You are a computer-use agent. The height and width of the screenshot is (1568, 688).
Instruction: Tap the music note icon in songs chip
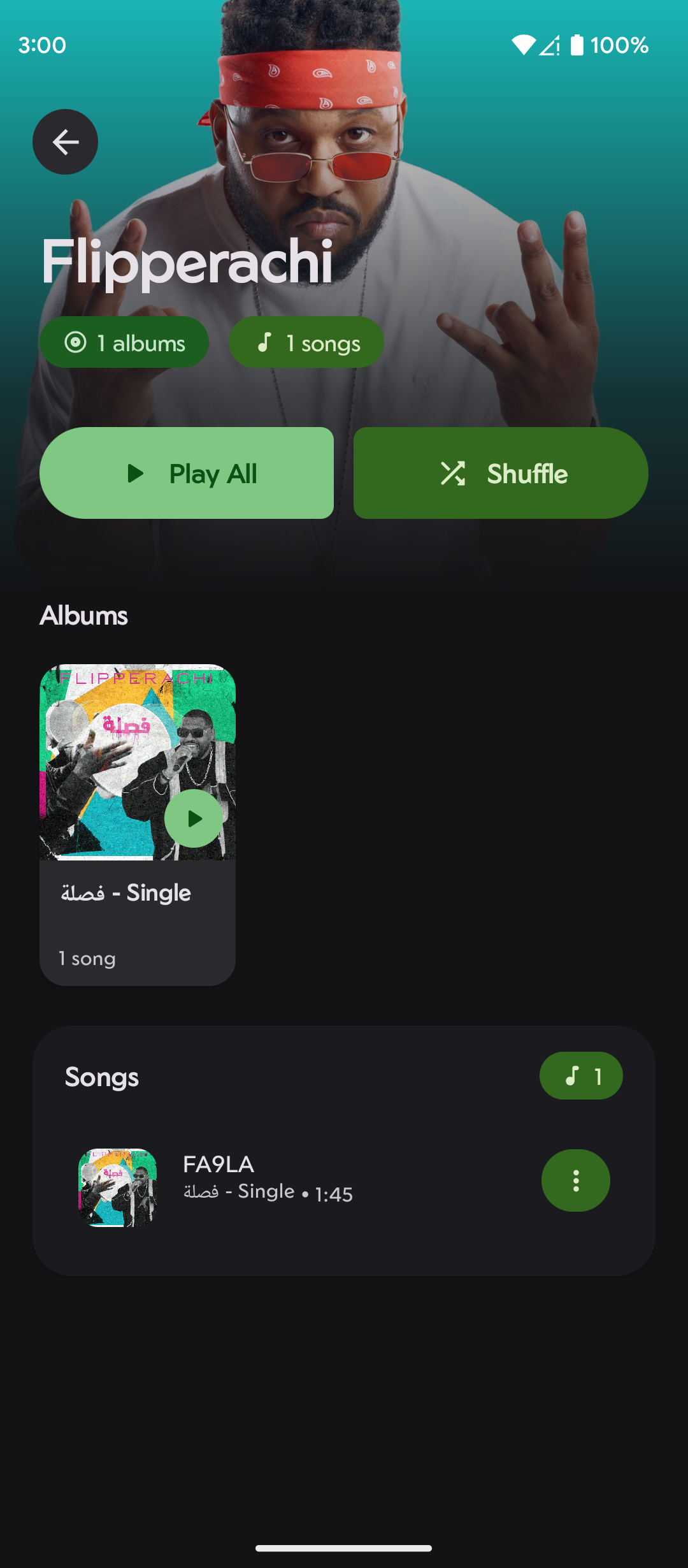pos(266,342)
